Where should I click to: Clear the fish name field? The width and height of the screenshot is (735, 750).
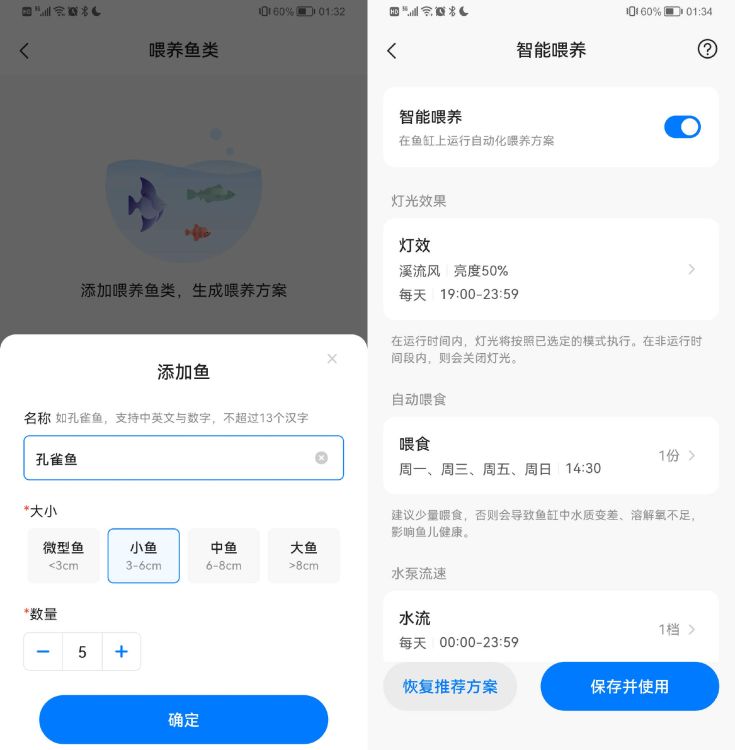coord(321,458)
